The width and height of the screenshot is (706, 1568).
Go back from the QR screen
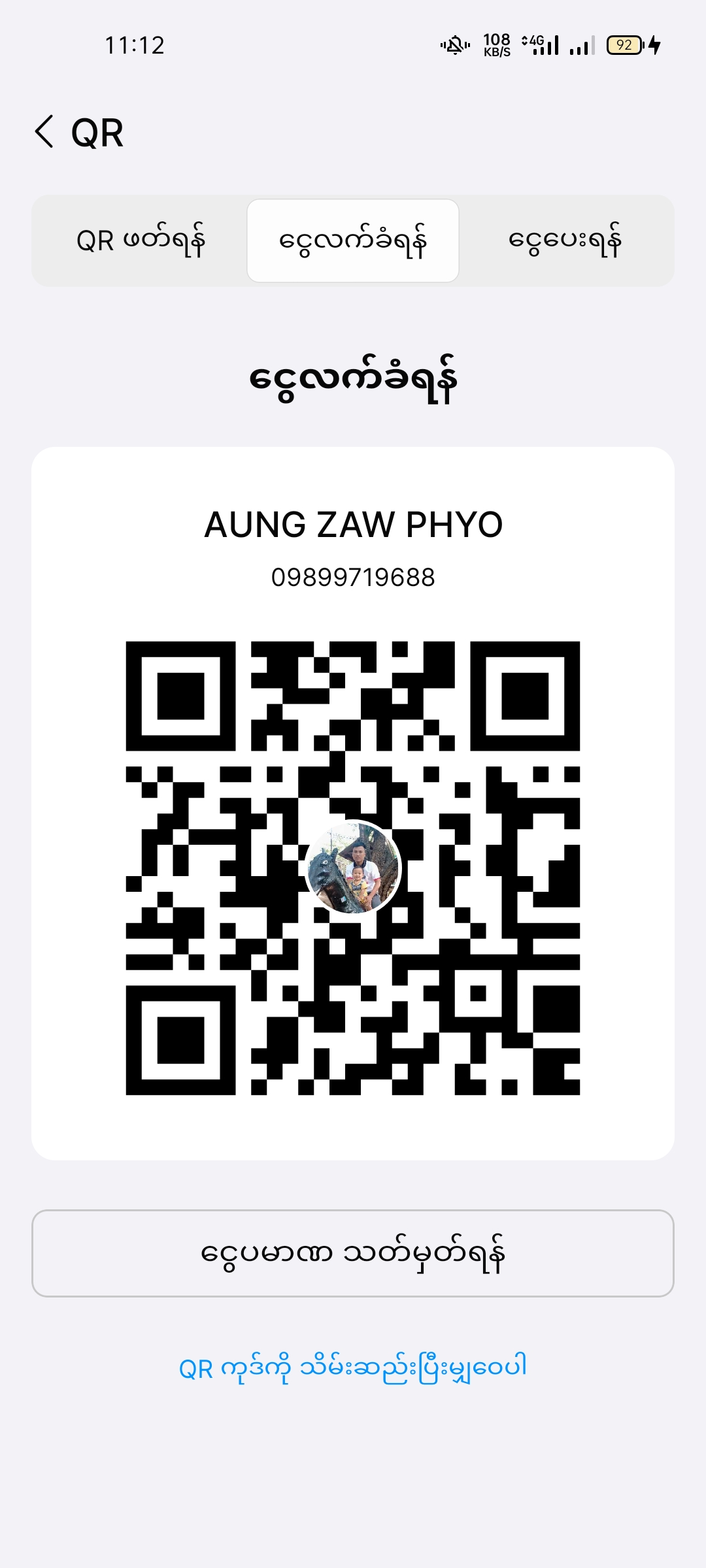click(44, 132)
